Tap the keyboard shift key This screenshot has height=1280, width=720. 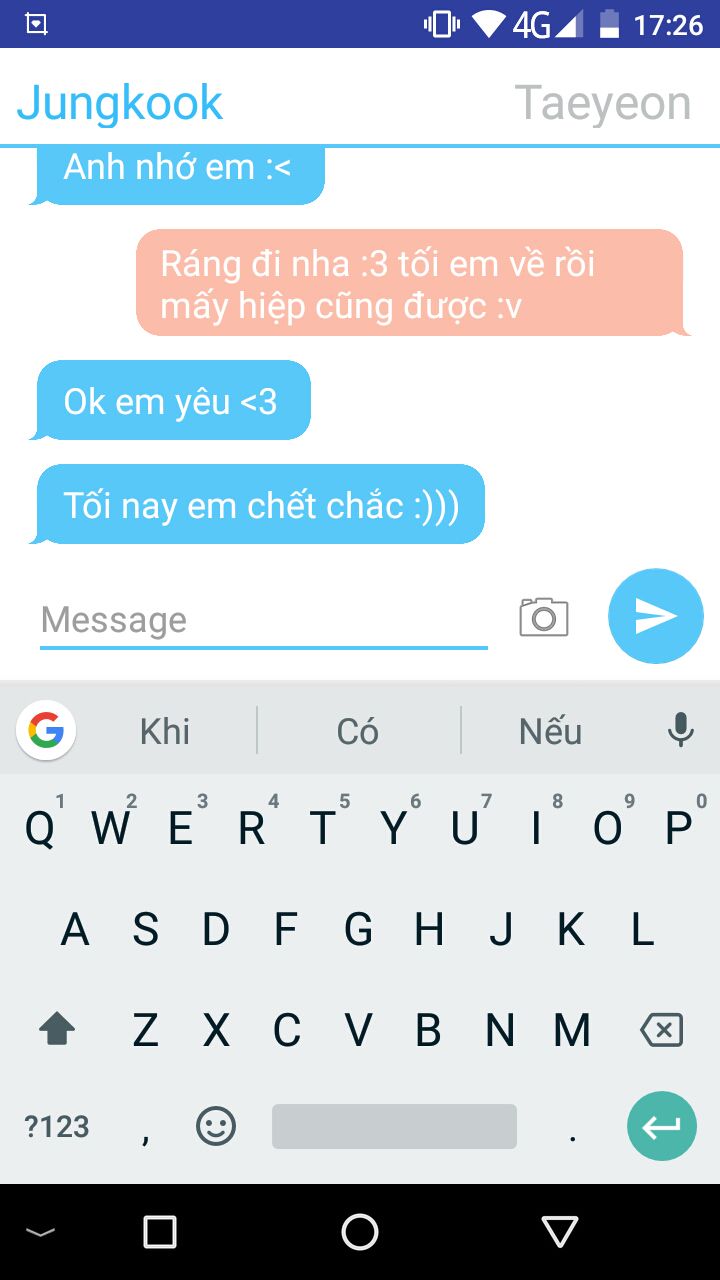[58, 1029]
